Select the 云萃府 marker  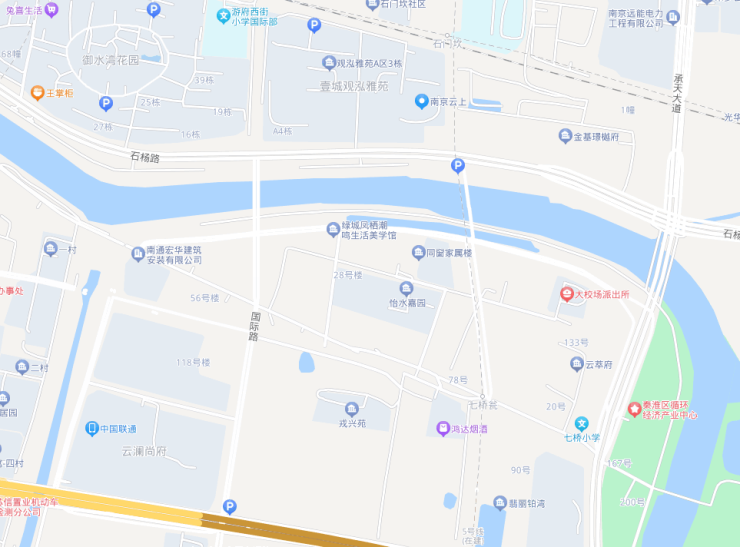(577, 364)
